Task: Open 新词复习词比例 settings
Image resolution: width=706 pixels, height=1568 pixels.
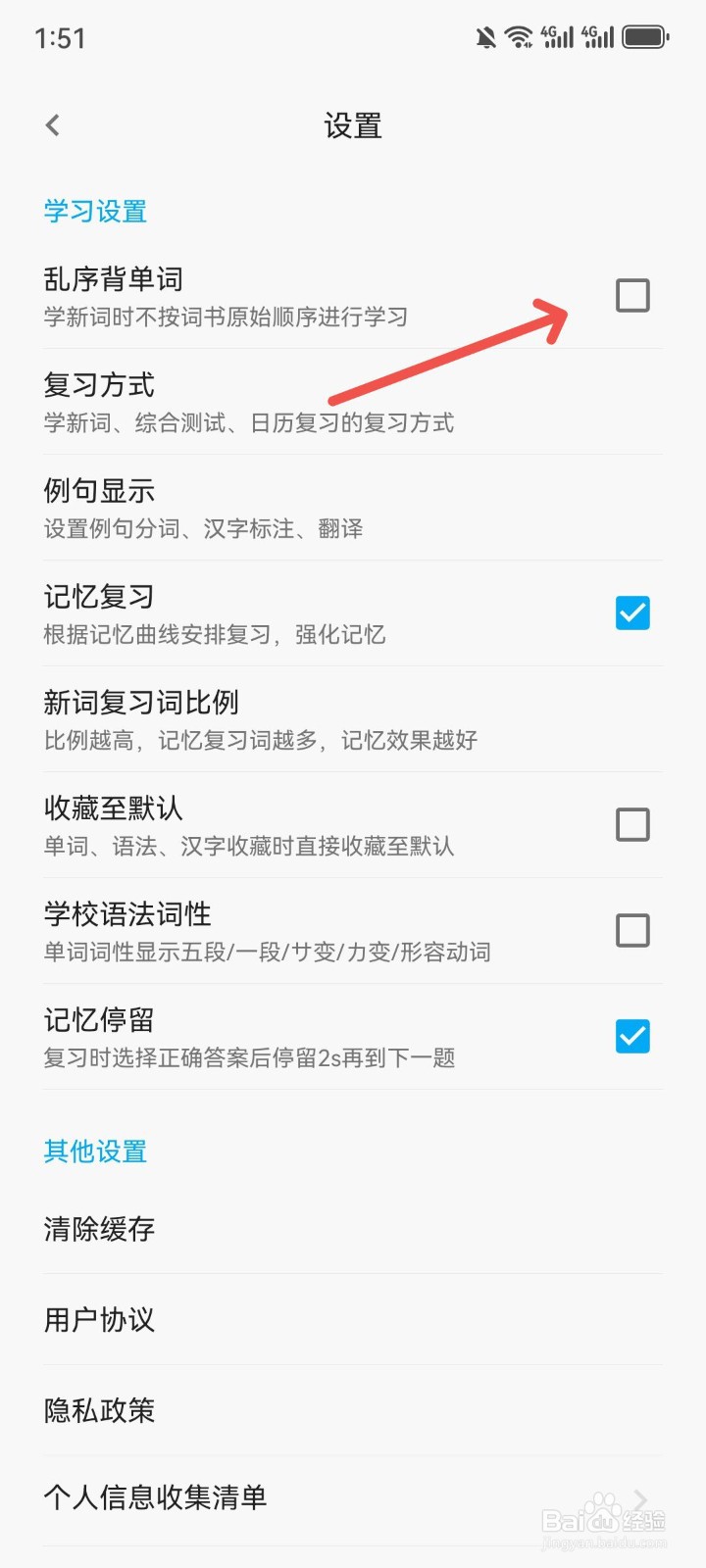Action: [353, 719]
